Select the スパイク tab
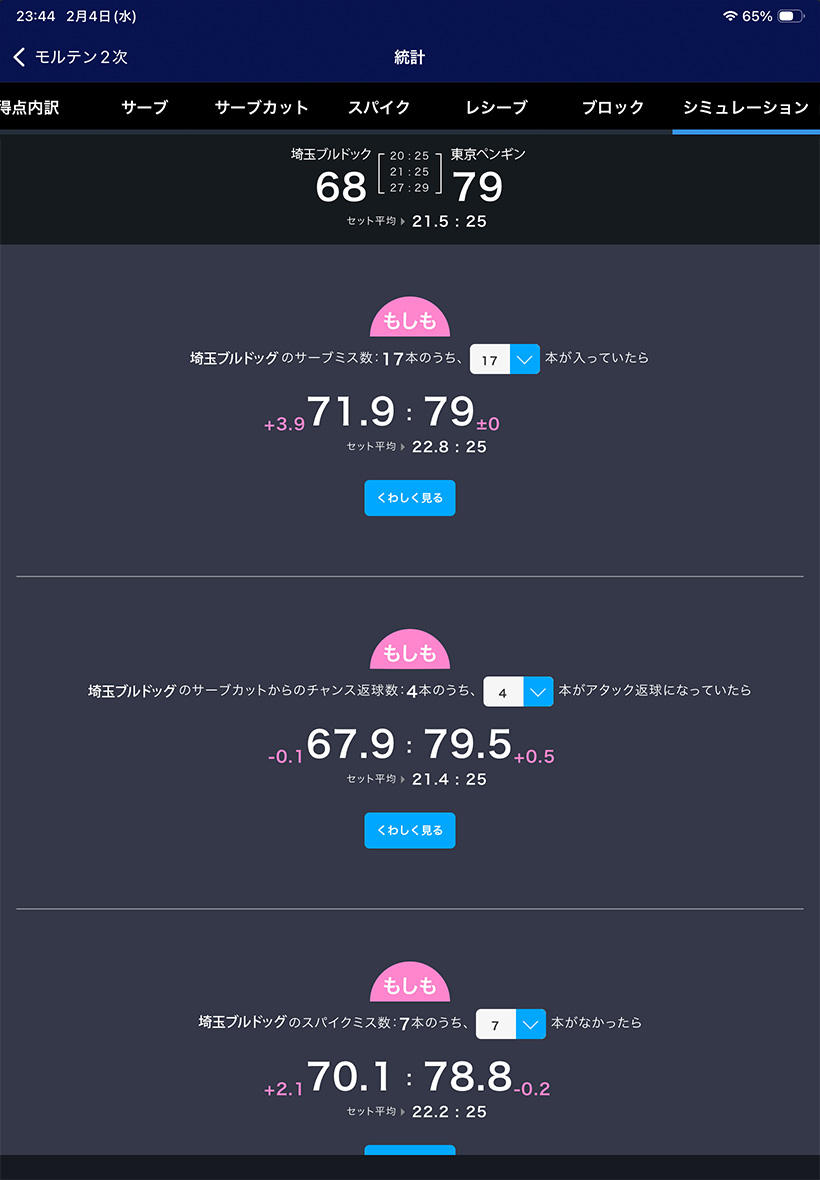The image size is (820, 1180). coord(378,108)
